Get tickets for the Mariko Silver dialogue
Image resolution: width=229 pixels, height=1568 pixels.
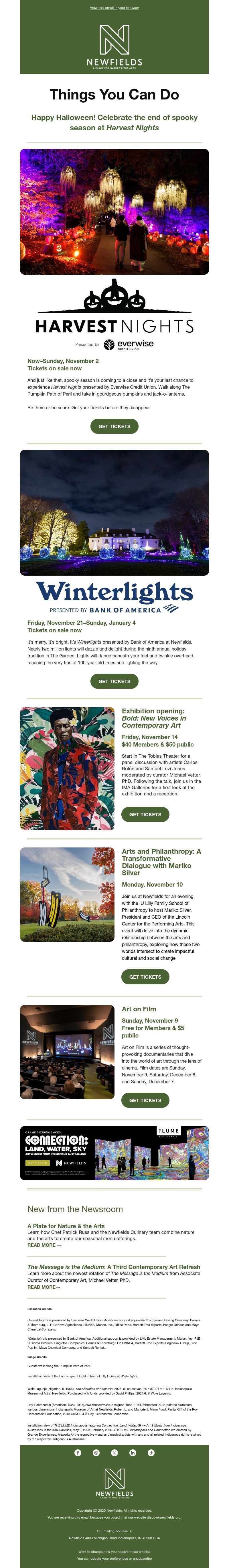[145, 977]
